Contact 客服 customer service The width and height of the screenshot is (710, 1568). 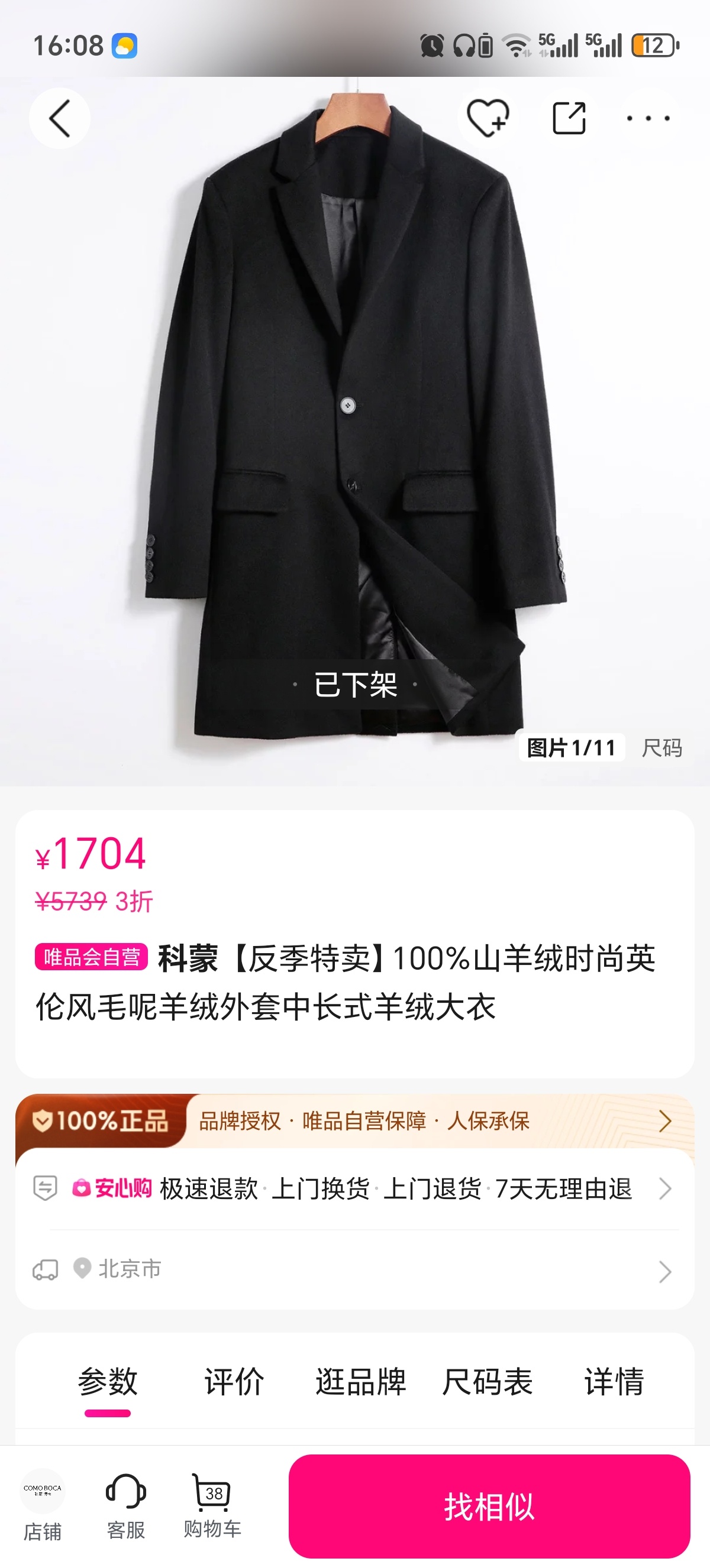(126, 1505)
